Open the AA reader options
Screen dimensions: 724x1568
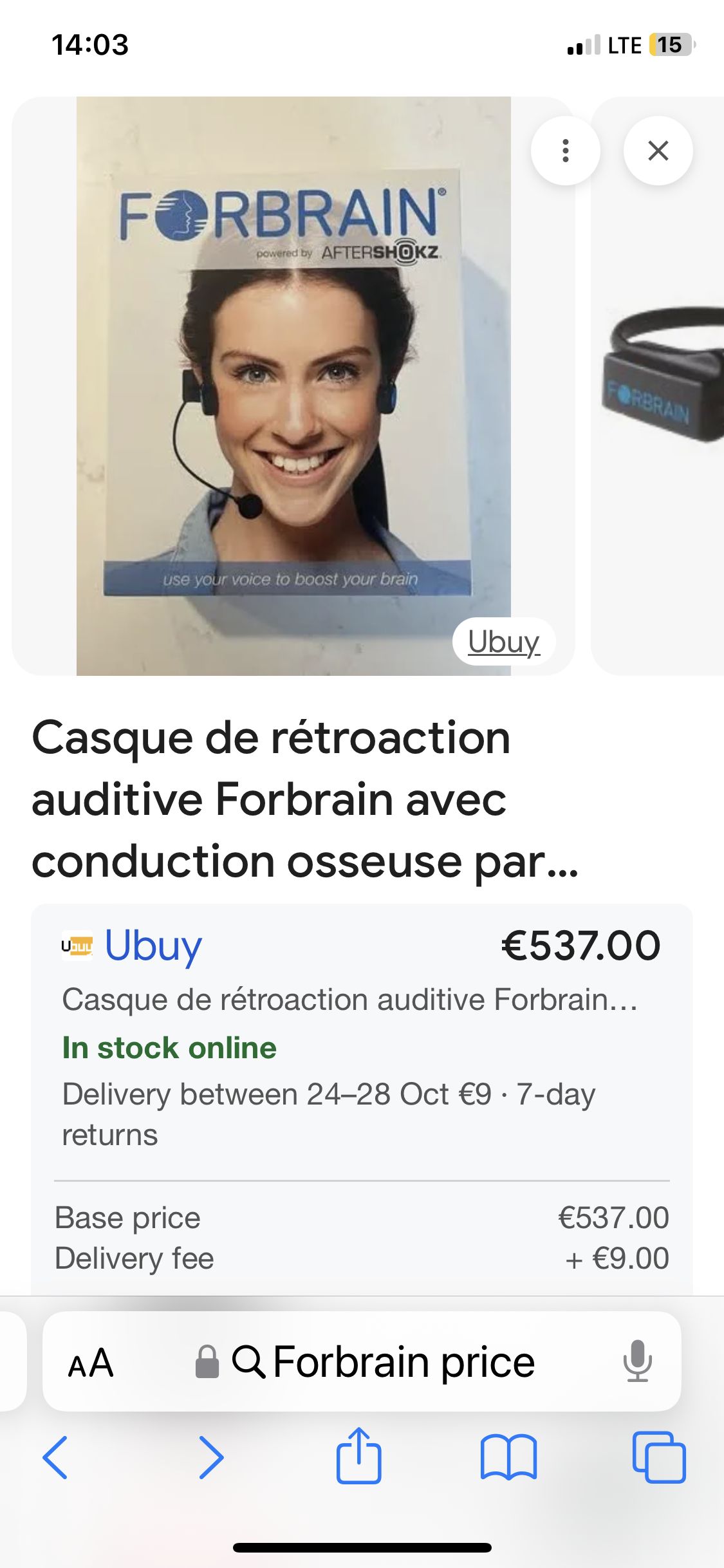pos(91,1363)
